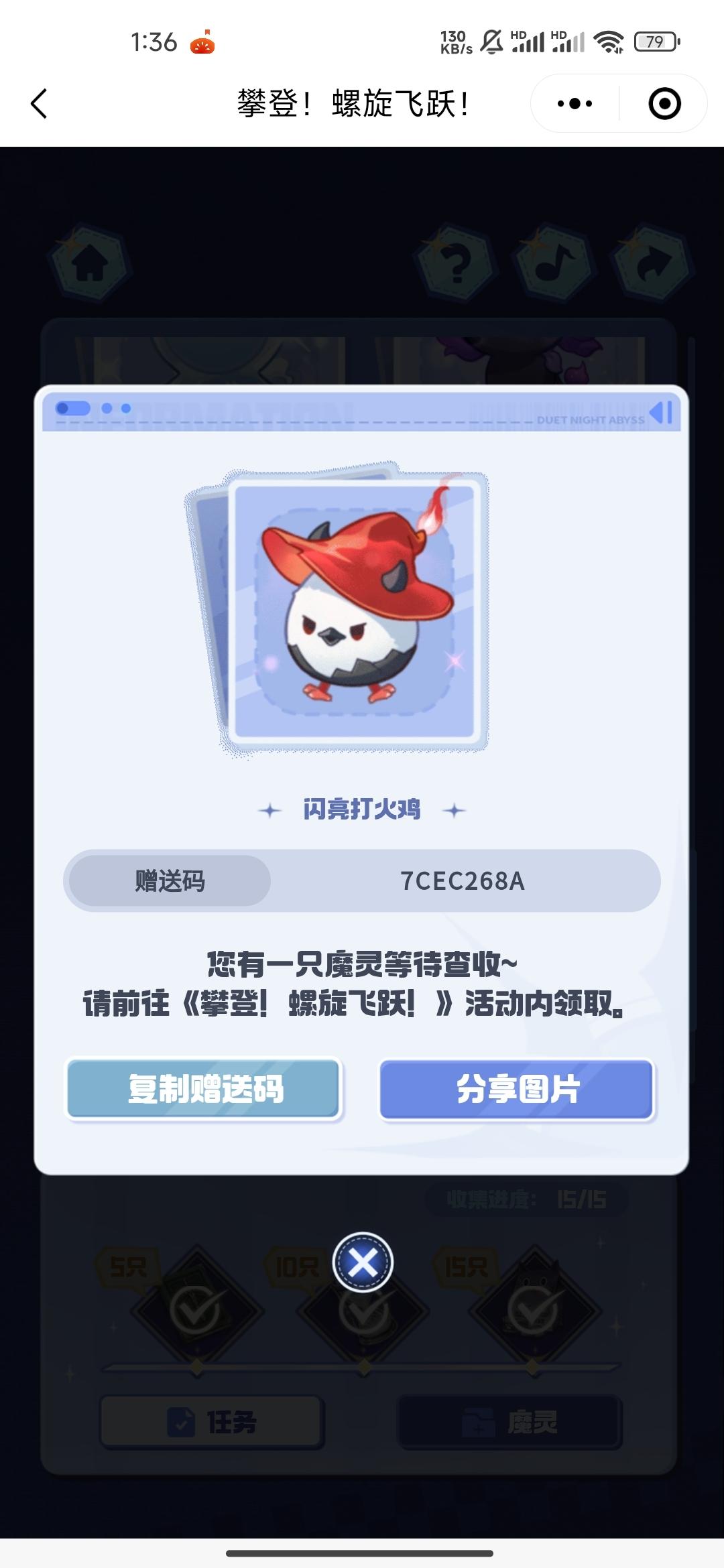This screenshot has width=724, height=1568.
Task: Dismiss the popup with the X button
Action: tap(363, 1263)
